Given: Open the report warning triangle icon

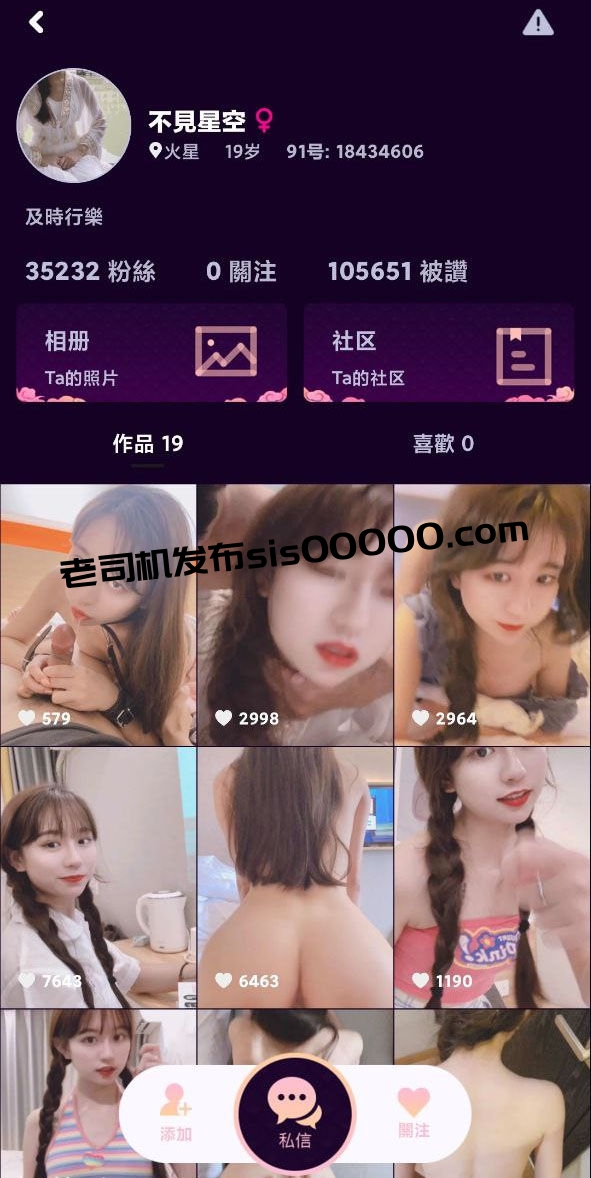Looking at the screenshot, I should 538,23.
